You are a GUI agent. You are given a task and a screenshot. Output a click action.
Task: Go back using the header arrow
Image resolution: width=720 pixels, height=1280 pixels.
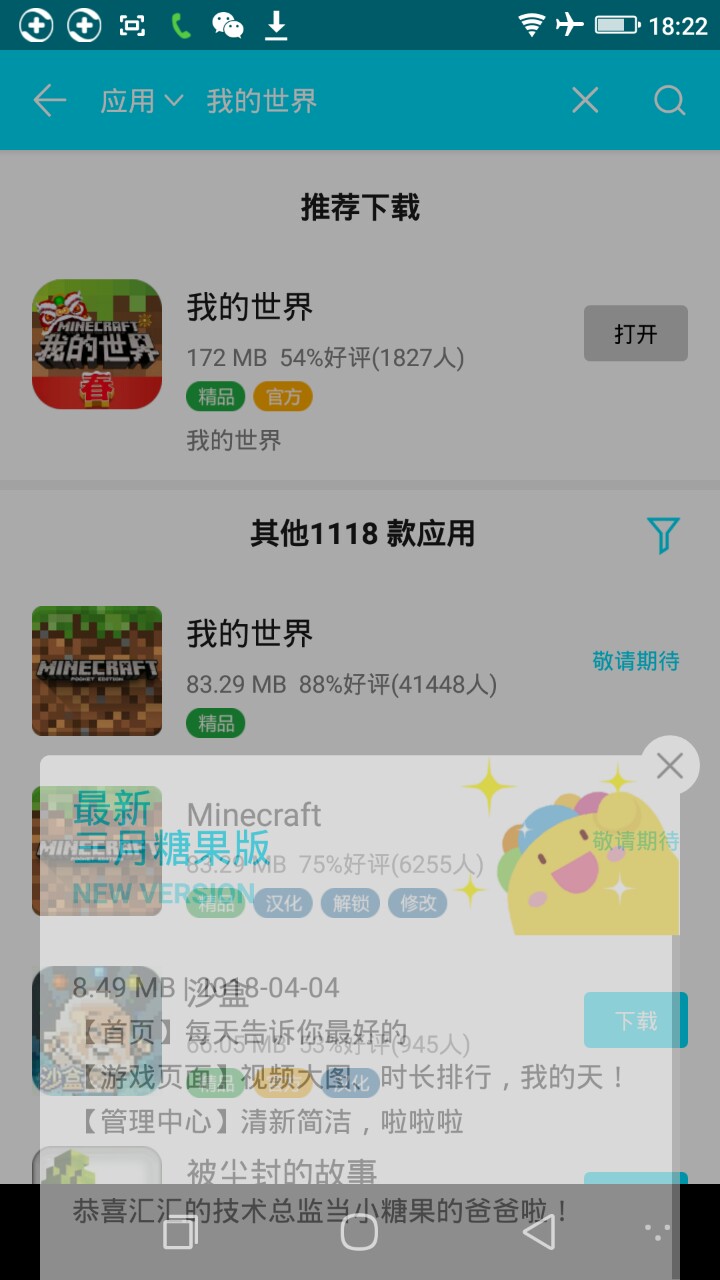click(49, 100)
